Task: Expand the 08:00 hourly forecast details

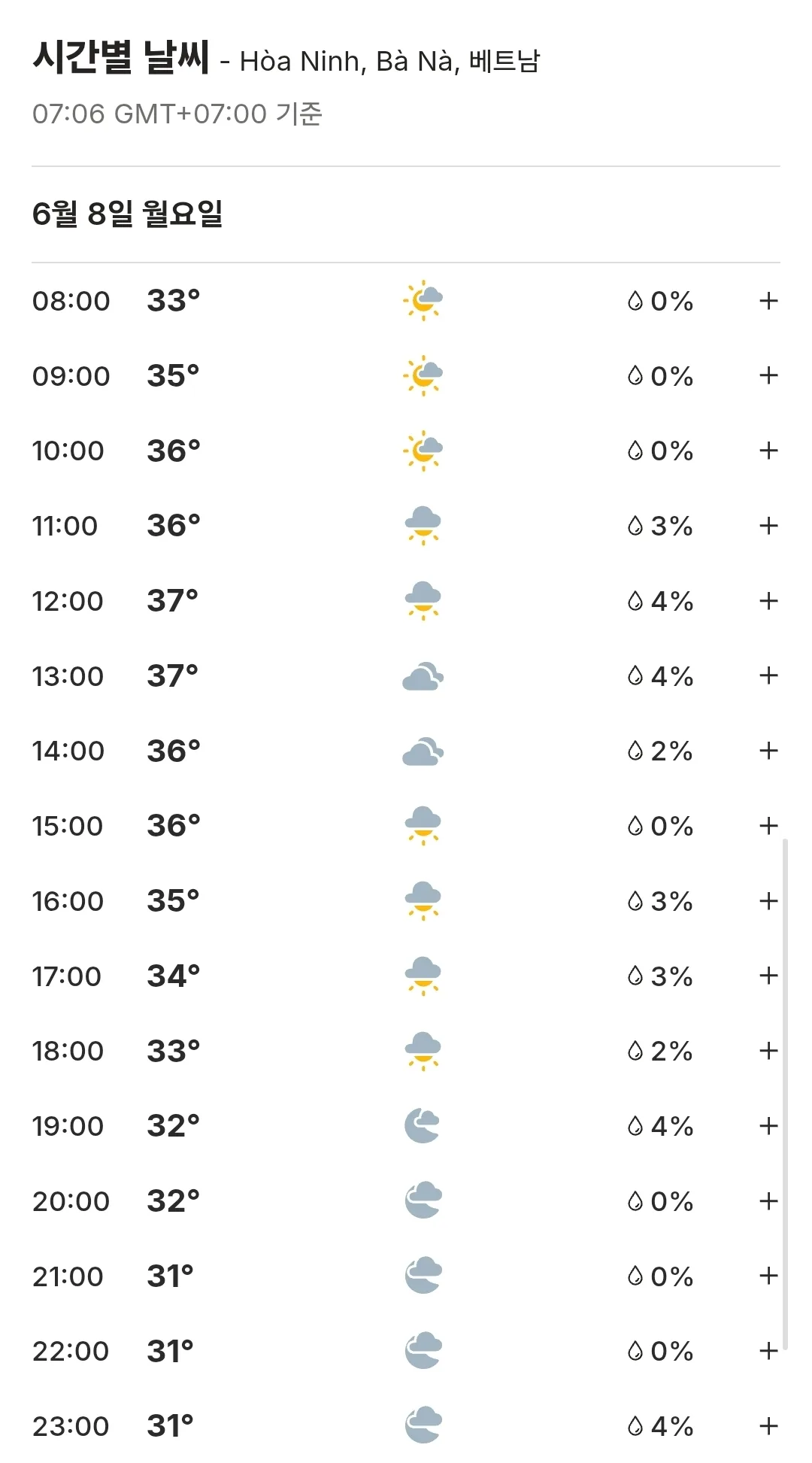Action: coord(768,301)
